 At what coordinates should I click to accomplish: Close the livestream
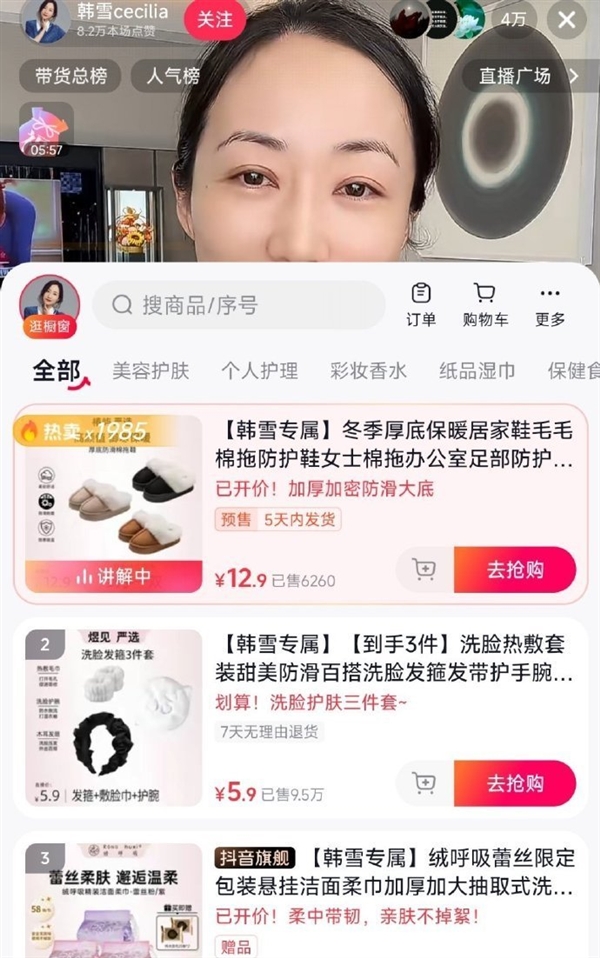pos(567,20)
